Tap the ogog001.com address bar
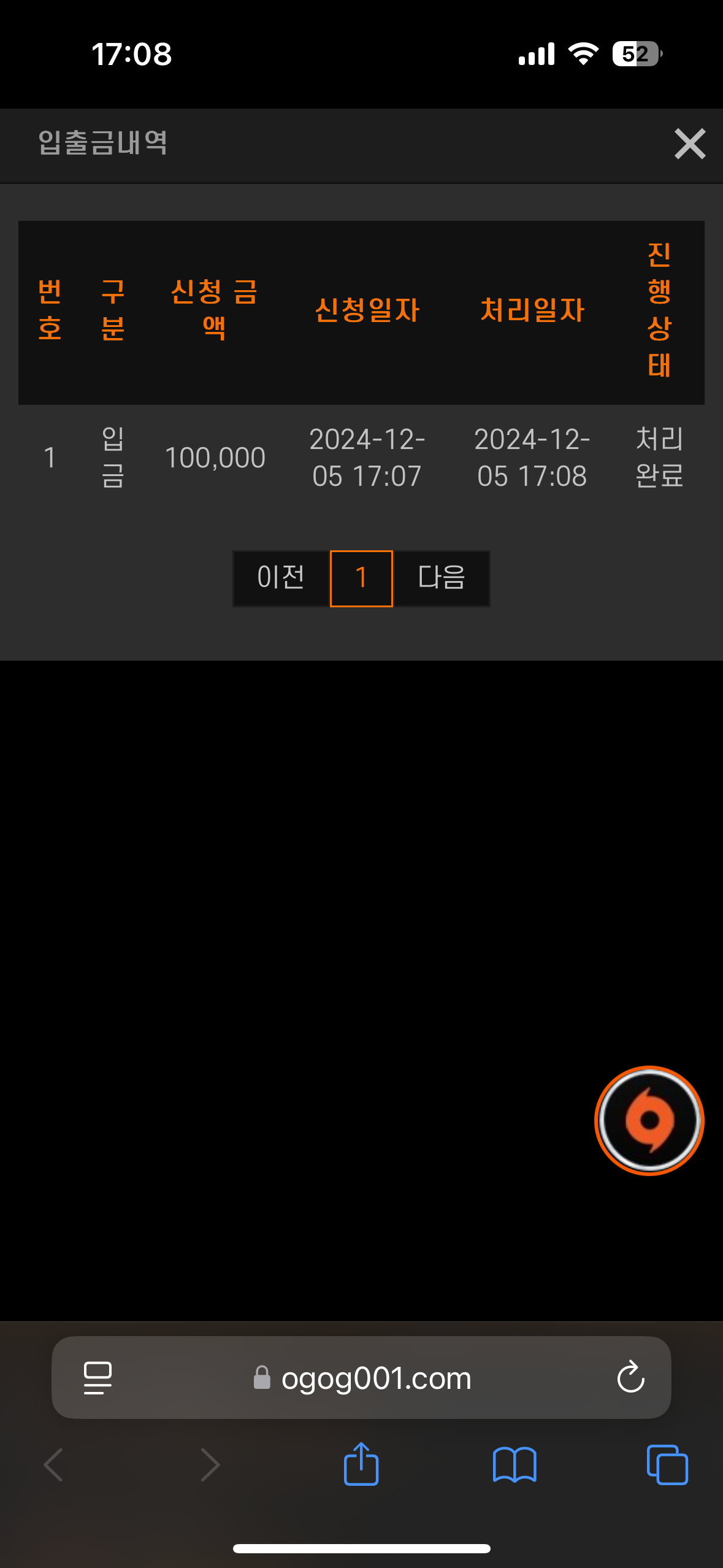 361,1378
